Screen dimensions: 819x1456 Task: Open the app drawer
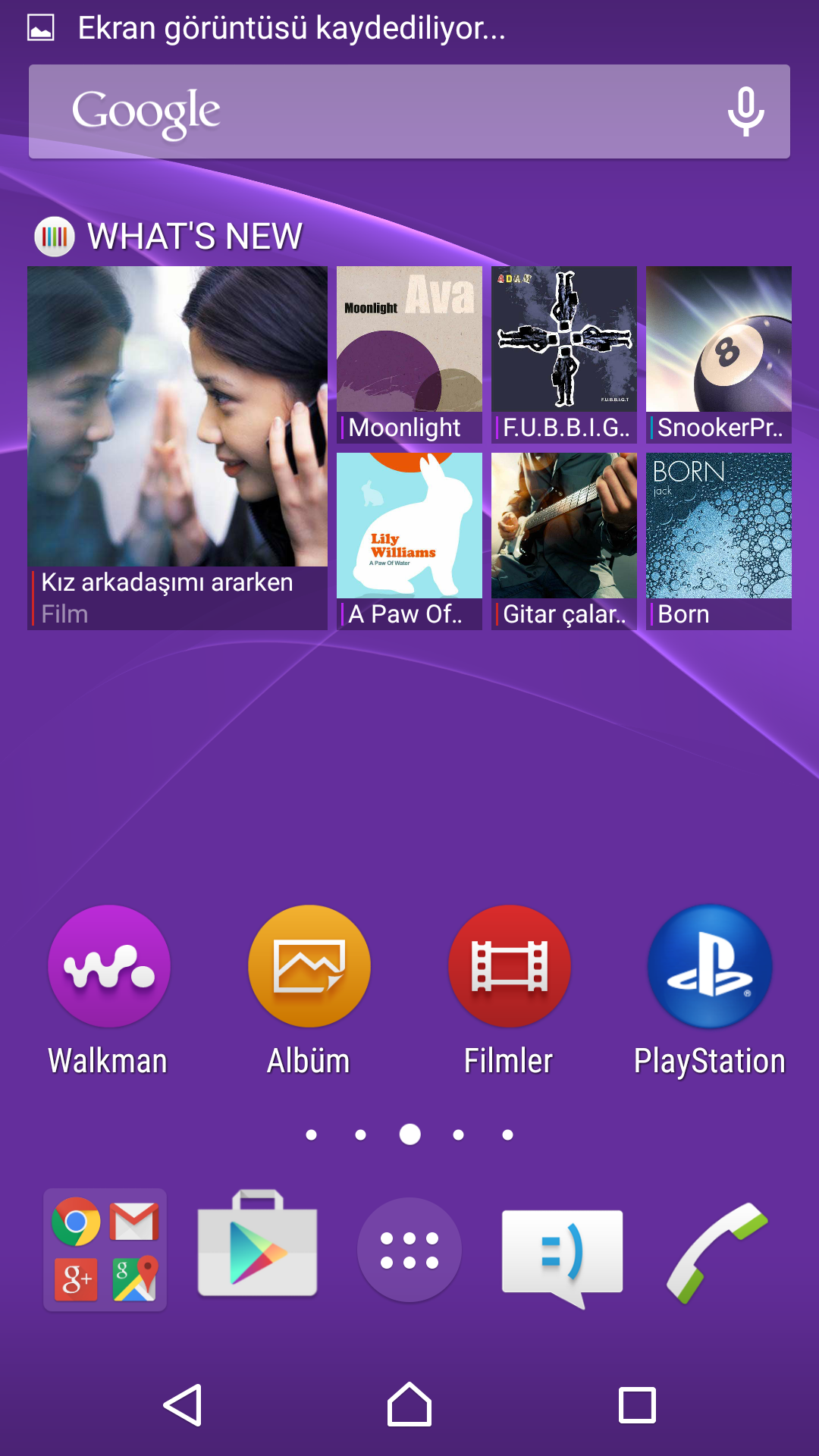tap(409, 1250)
